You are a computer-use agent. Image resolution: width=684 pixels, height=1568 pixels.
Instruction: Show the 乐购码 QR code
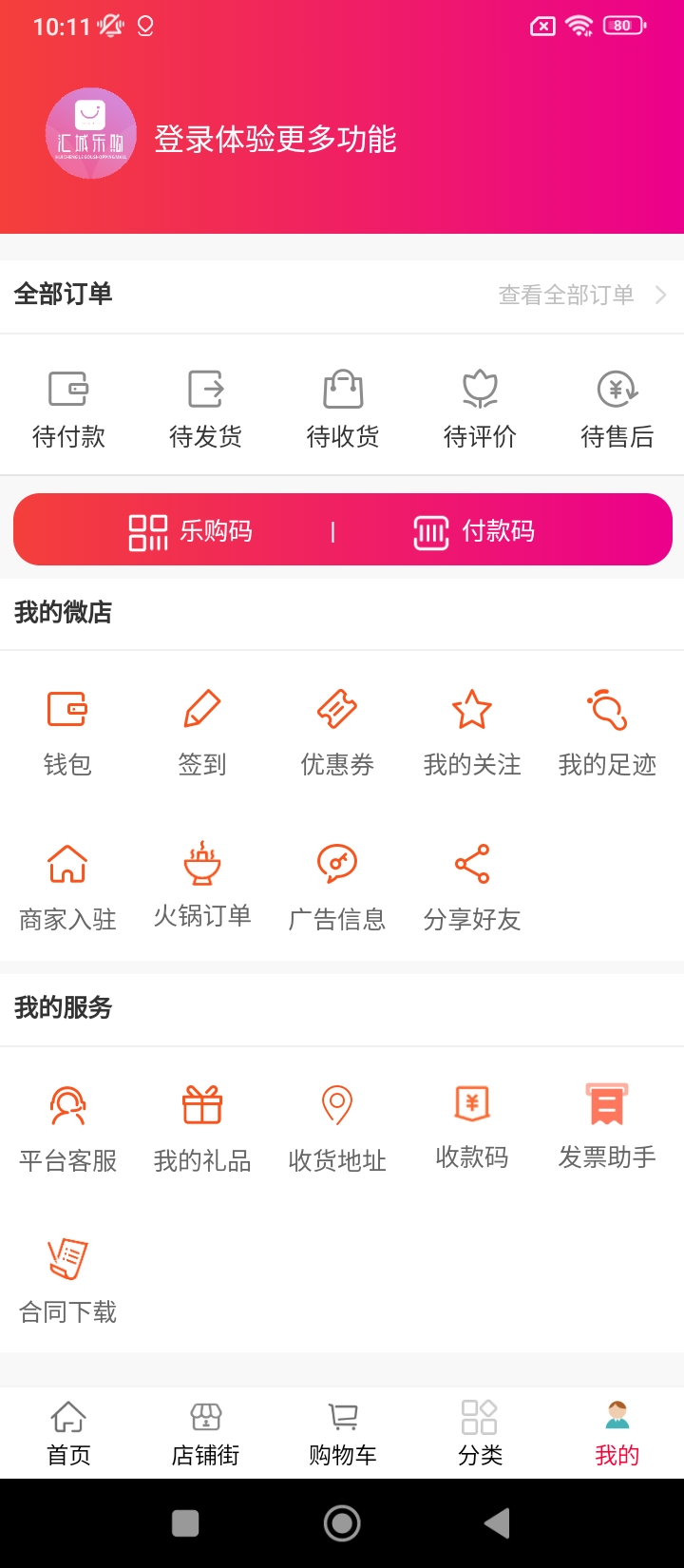(x=191, y=530)
